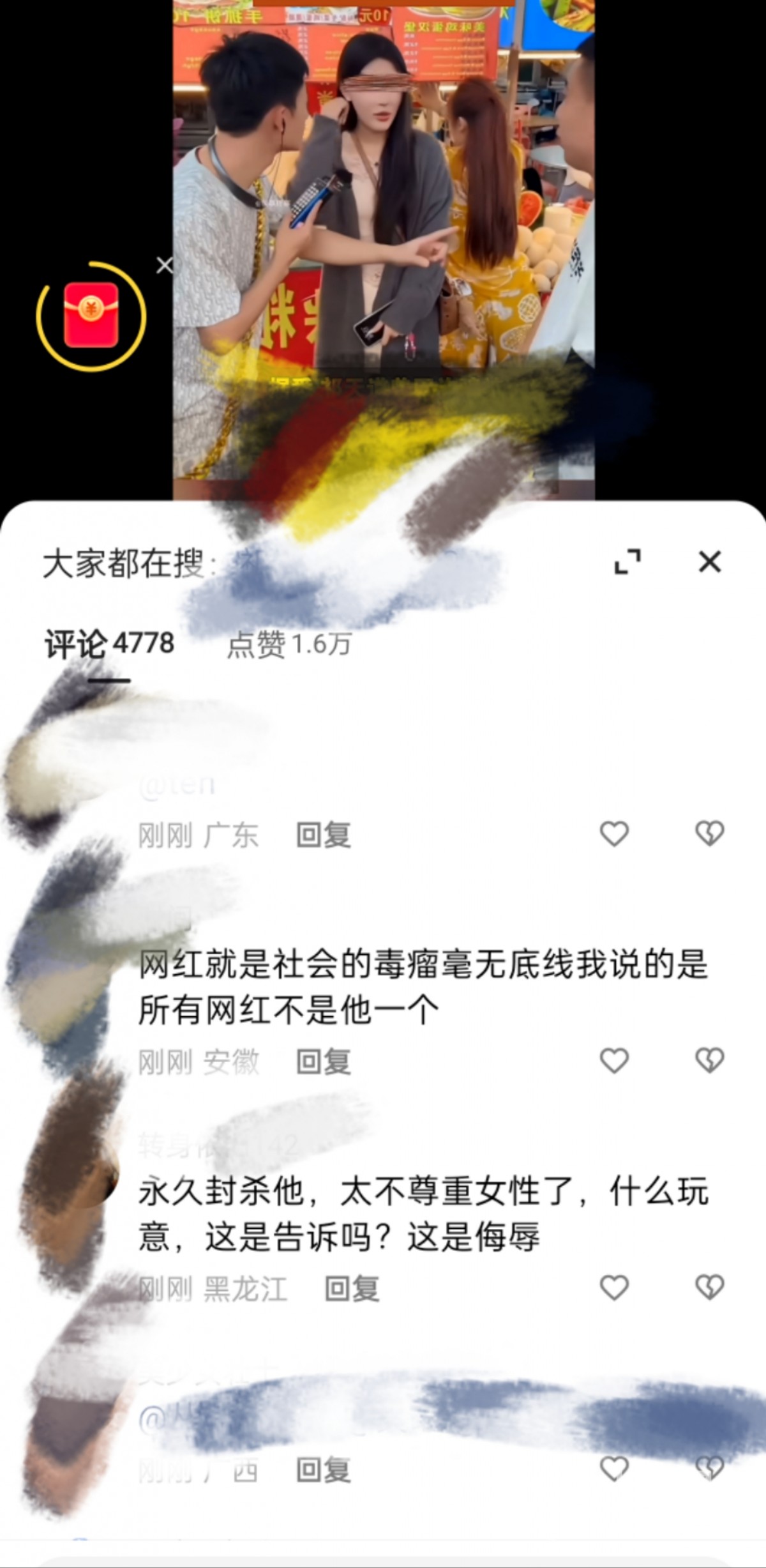Like the 永久封杀他 comment
This screenshot has height=1568, width=766.
tap(614, 1288)
